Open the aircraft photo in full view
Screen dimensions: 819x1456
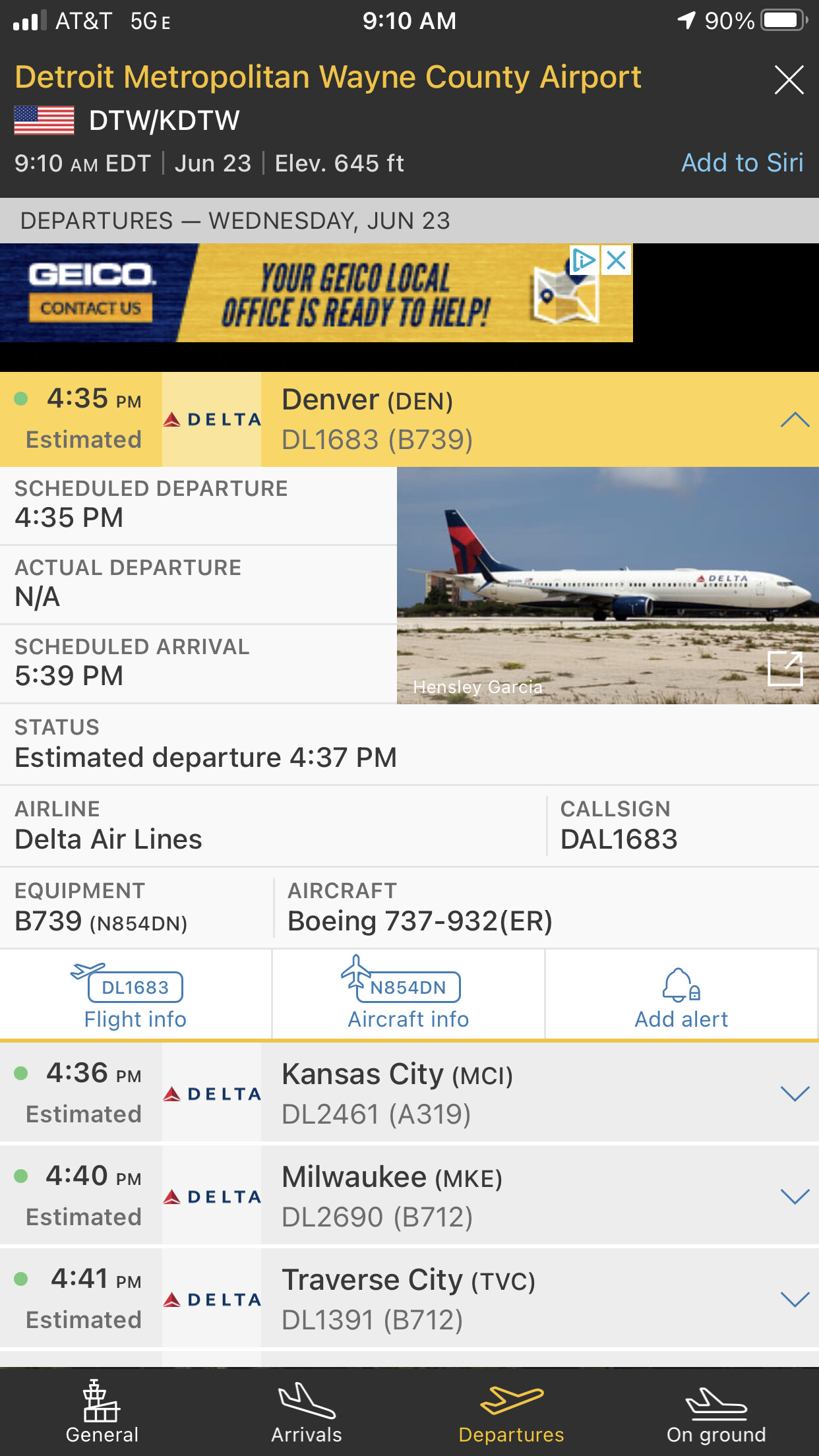tap(785, 669)
